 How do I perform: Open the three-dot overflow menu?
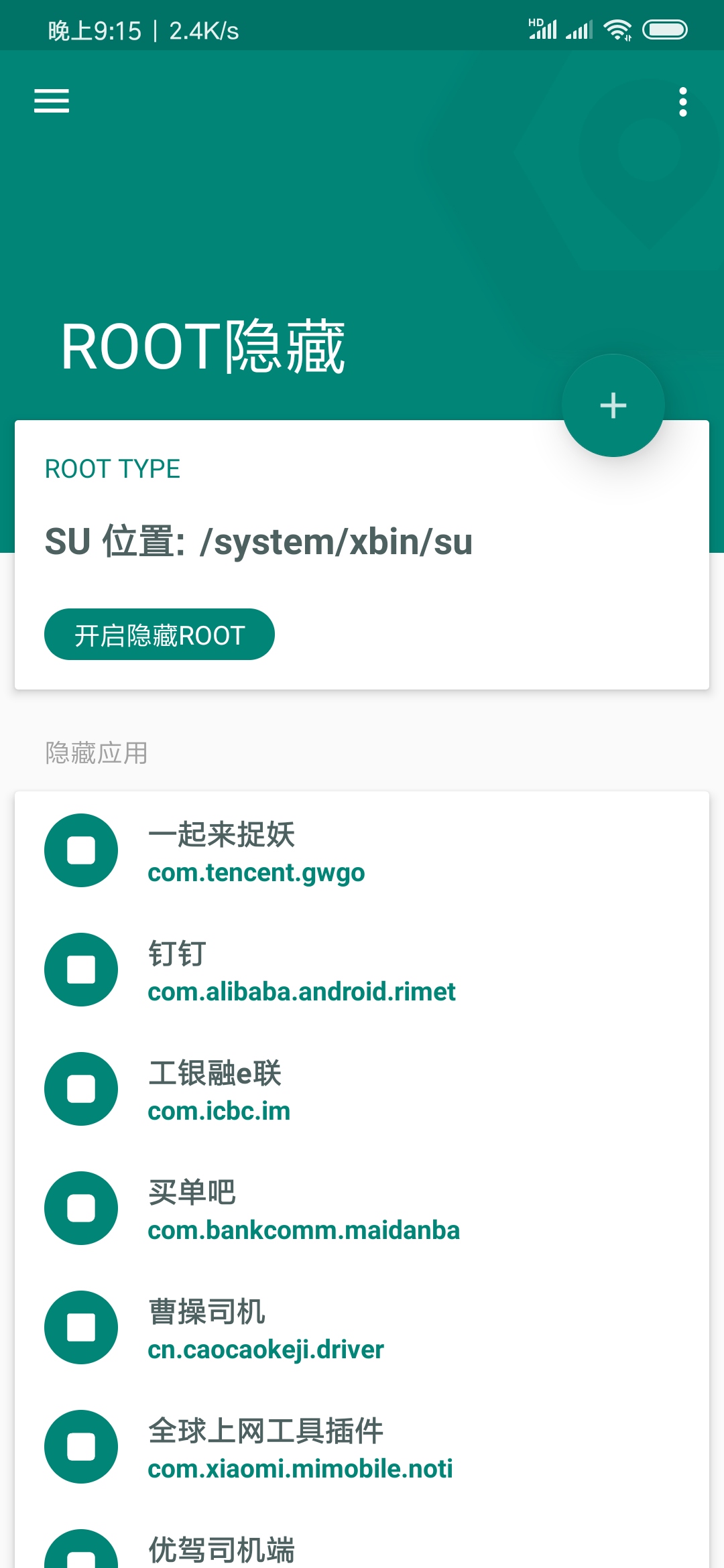[x=682, y=102]
